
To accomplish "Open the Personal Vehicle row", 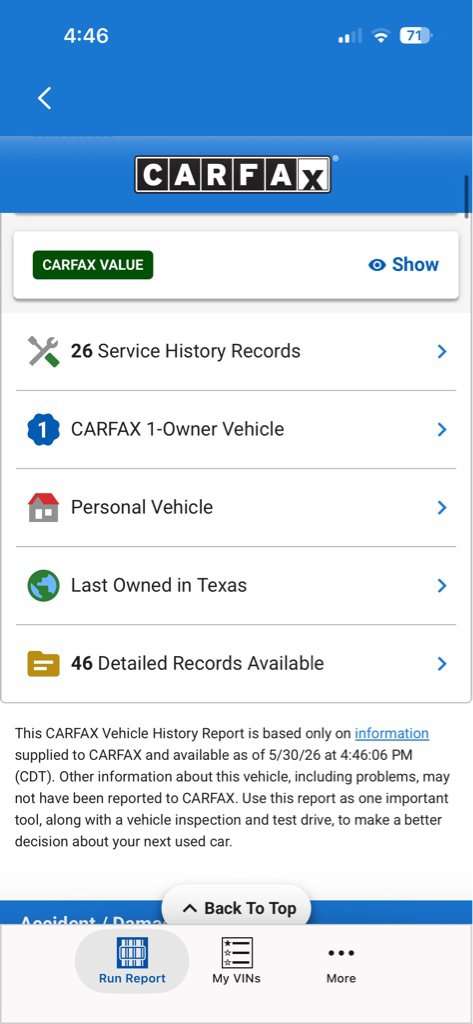I will 236,507.
